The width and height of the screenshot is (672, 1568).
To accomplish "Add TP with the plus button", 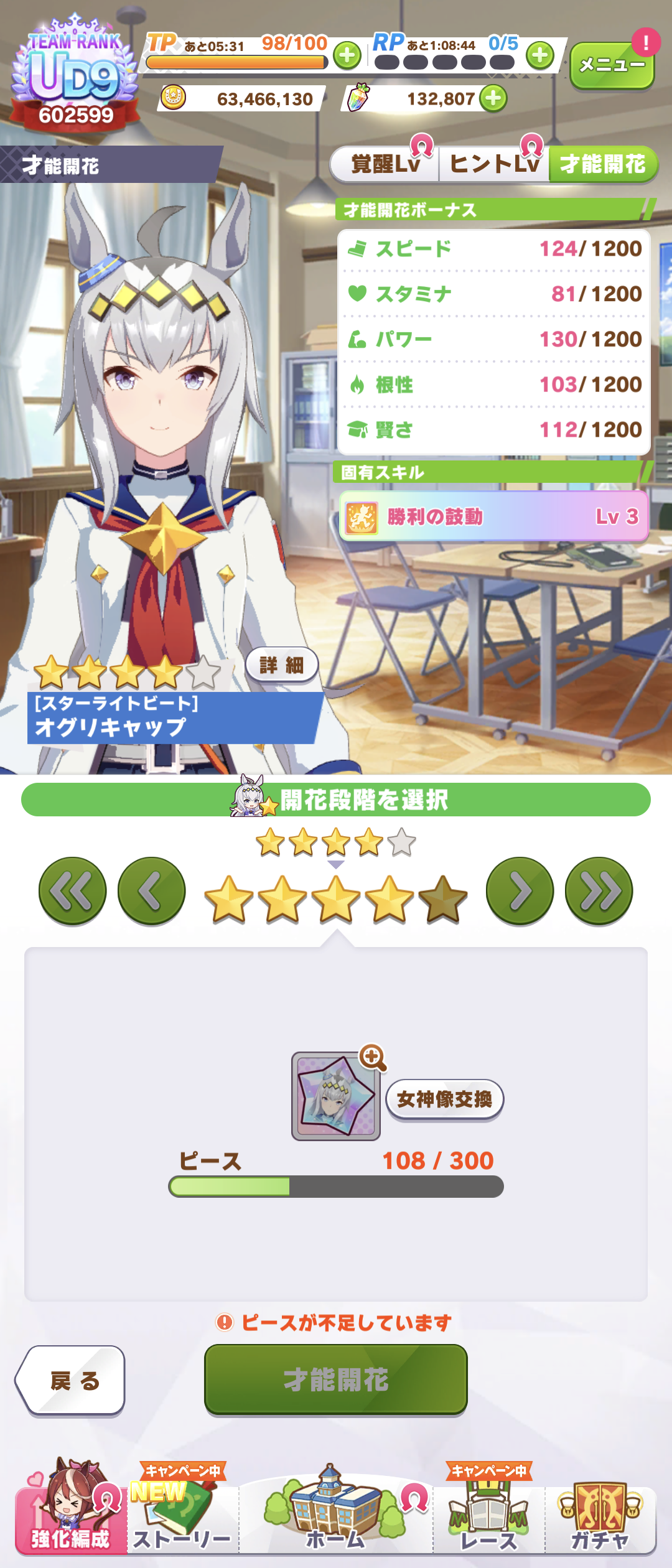I will (347, 56).
